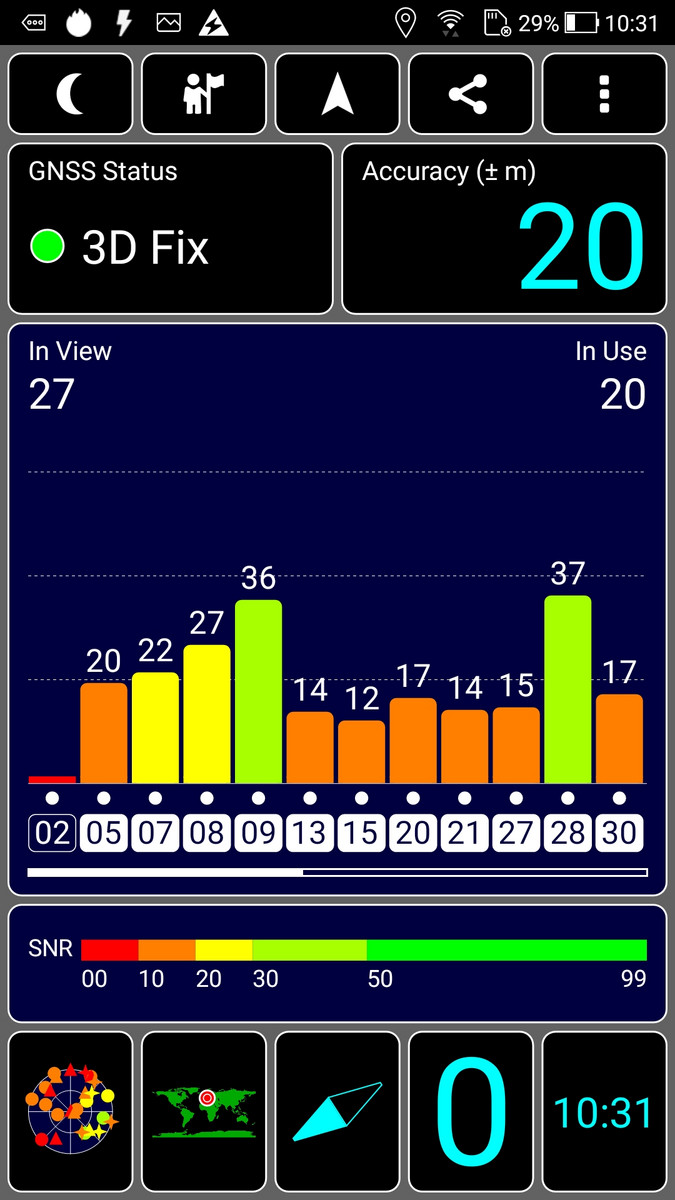Open the three-dot overflow menu
Screen dimensions: 675x1200
pos(604,94)
